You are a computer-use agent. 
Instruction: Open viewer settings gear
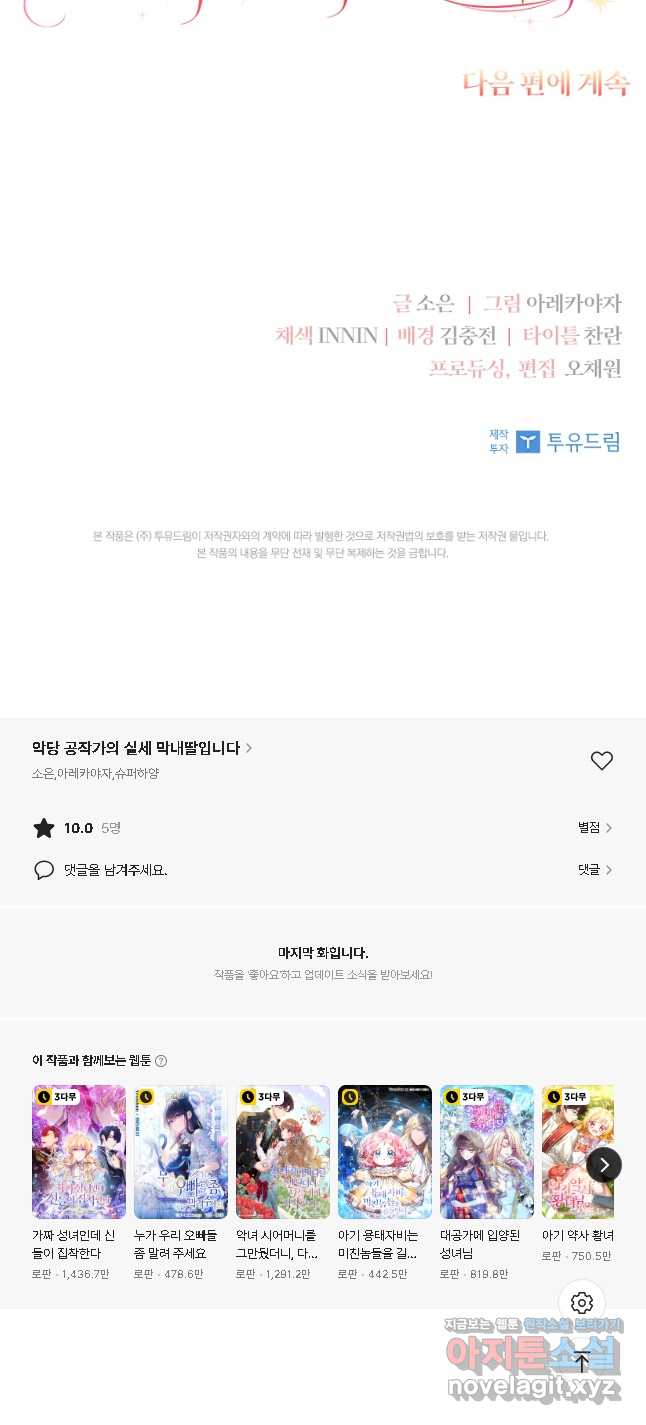tap(582, 1303)
